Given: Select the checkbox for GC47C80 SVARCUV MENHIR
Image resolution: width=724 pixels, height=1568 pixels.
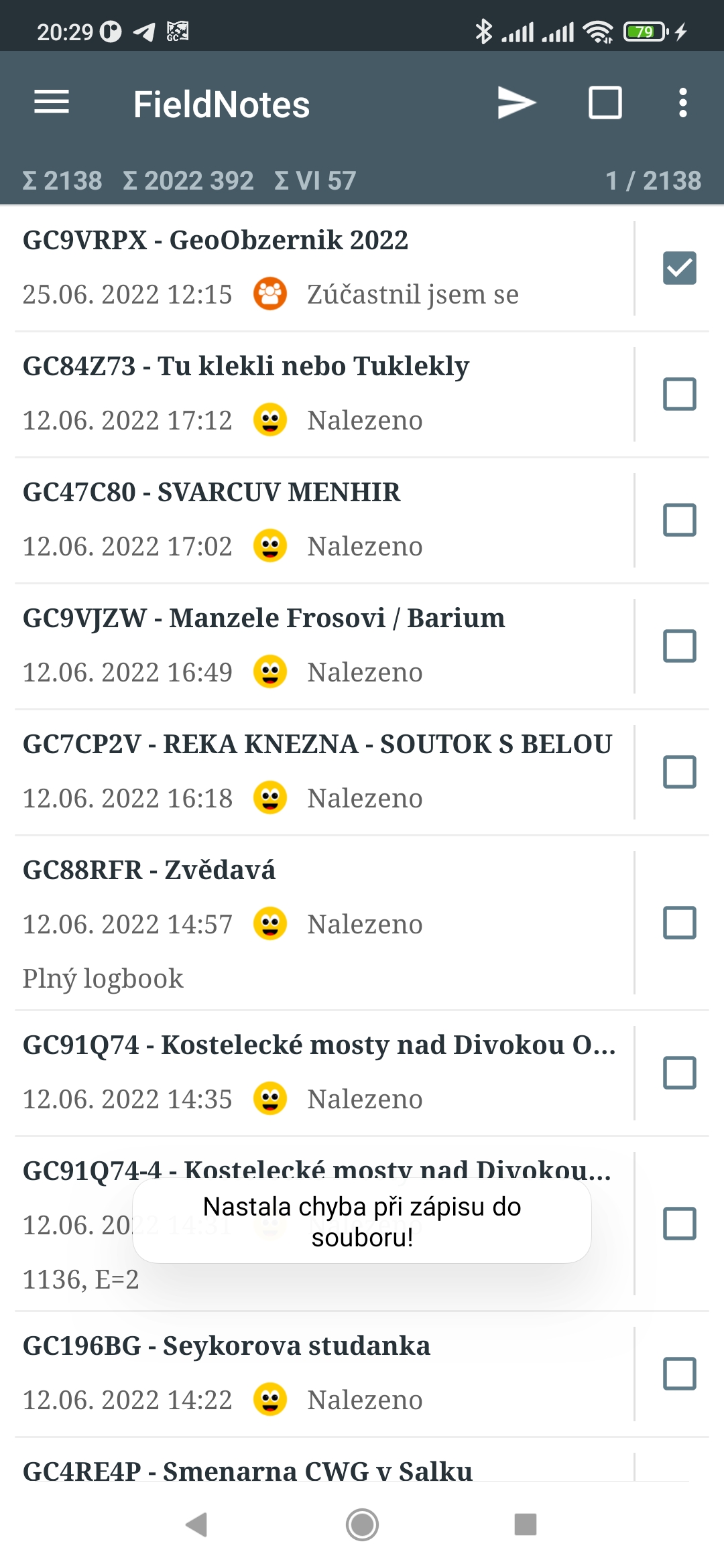Looking at the screenshot, I should (x=679, y=520).
